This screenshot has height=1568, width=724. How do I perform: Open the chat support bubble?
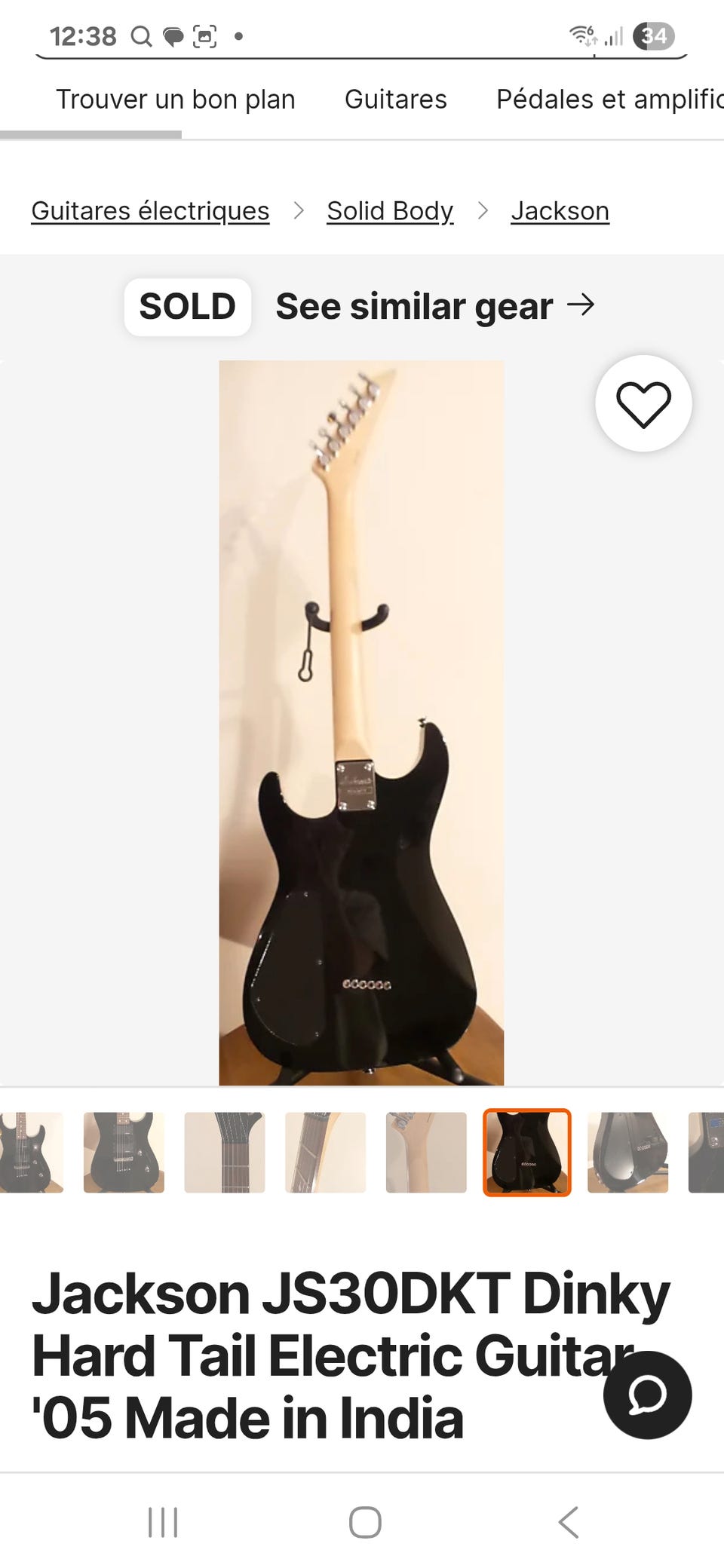[647, 1395]
